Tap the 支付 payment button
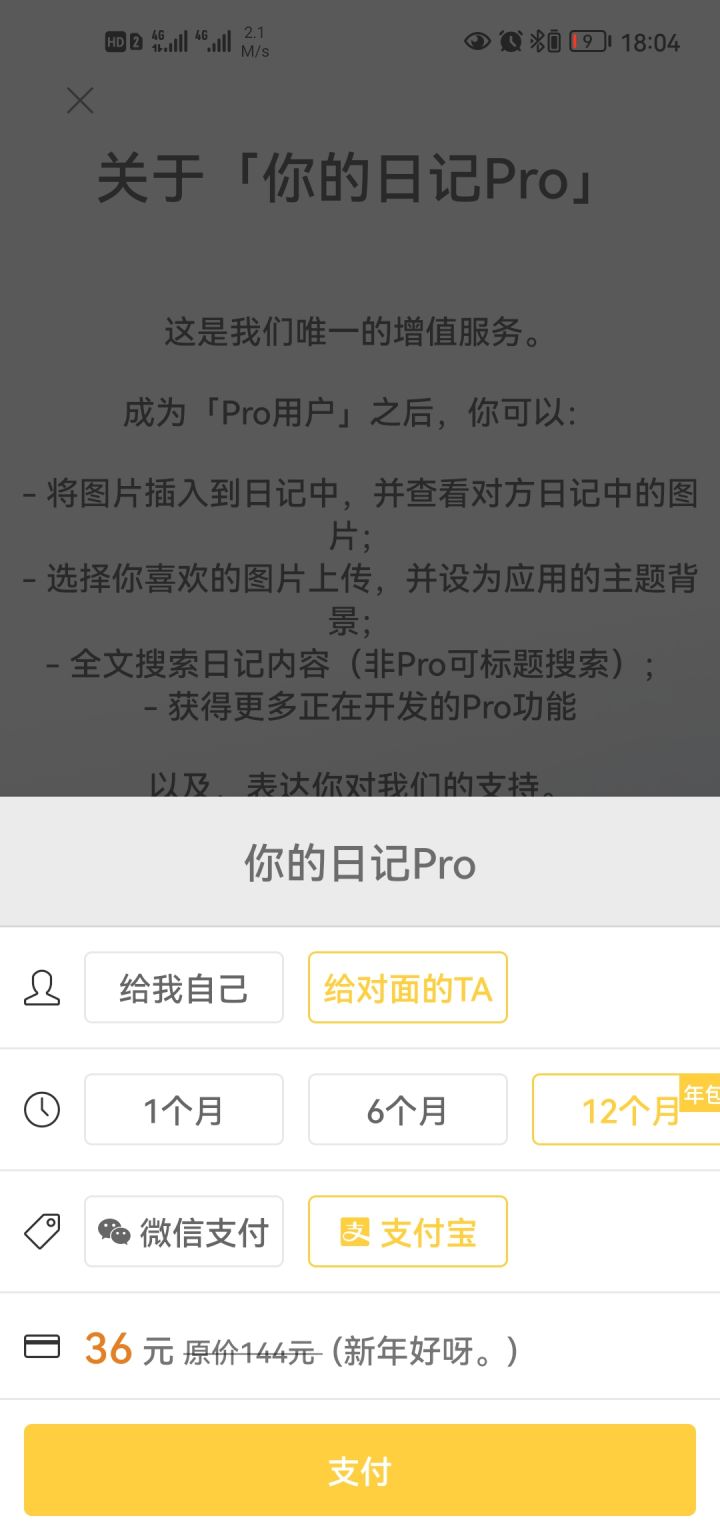The width and height of the screenshot is (720, 1540). 360,1469
